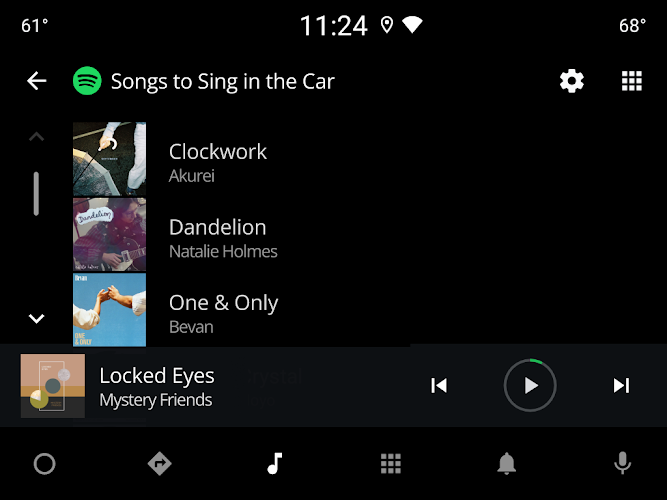Open the app grid in the top bar
Screen dimensions: 667x500
(x=632, y=81)
